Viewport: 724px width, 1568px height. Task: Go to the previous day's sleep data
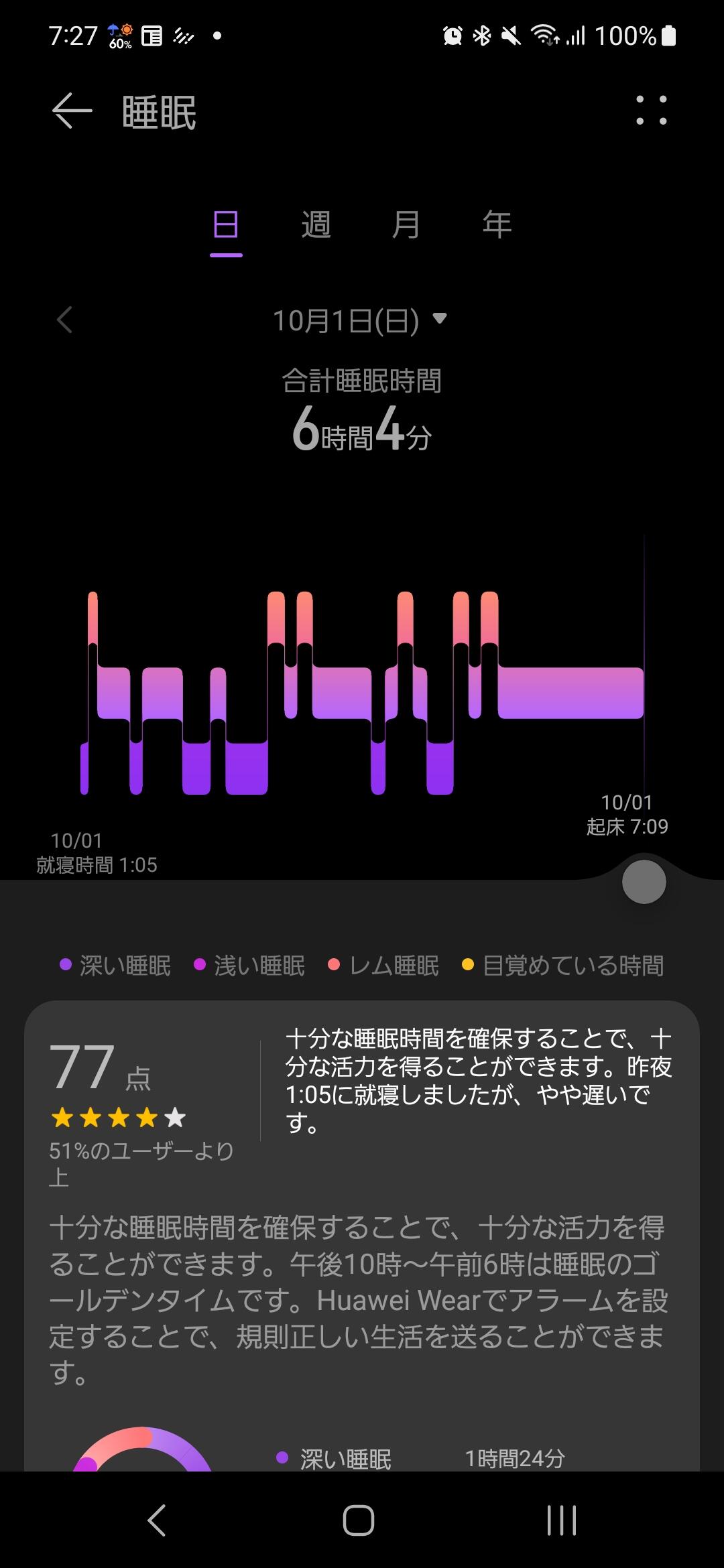pos(64,320)
